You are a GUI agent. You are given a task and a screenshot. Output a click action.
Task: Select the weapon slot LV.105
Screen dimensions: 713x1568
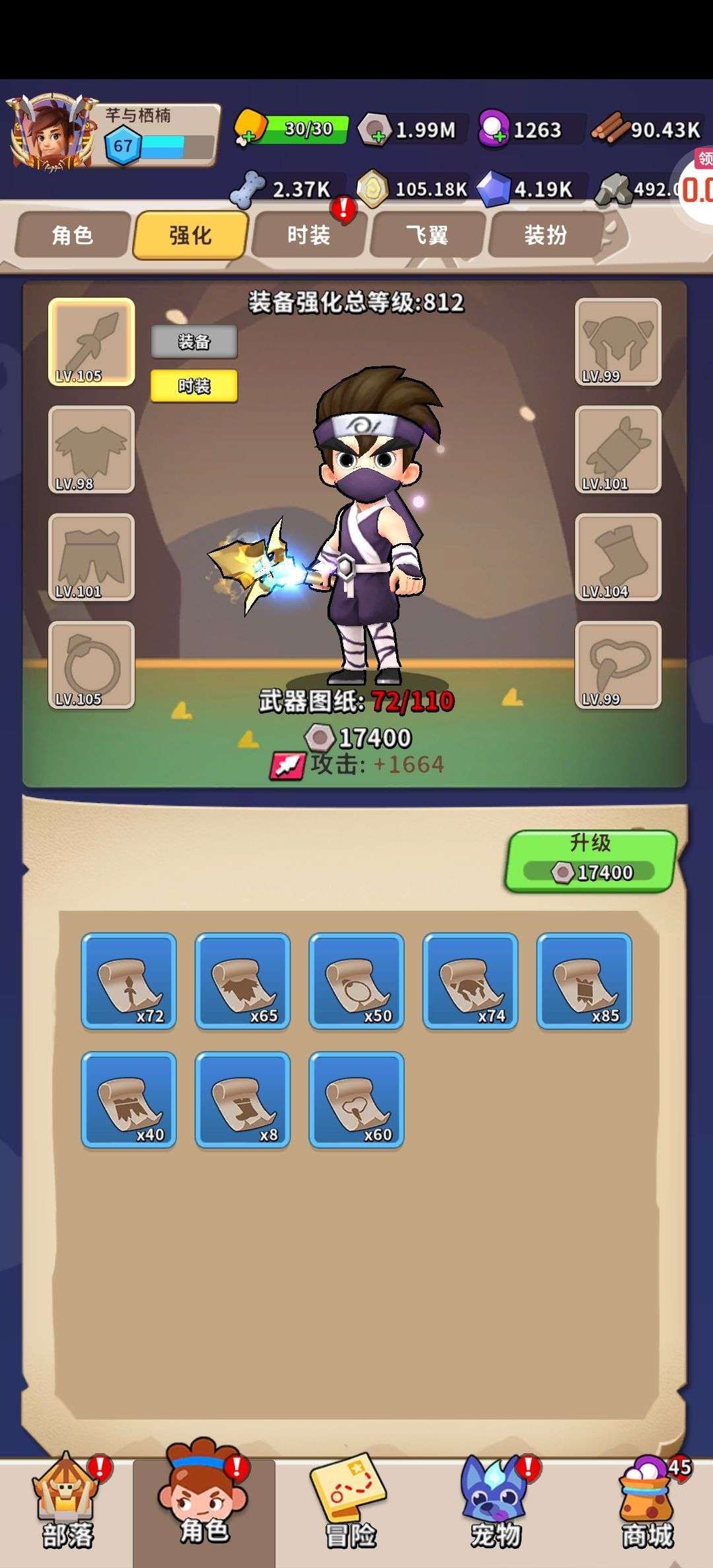(91, 342)
